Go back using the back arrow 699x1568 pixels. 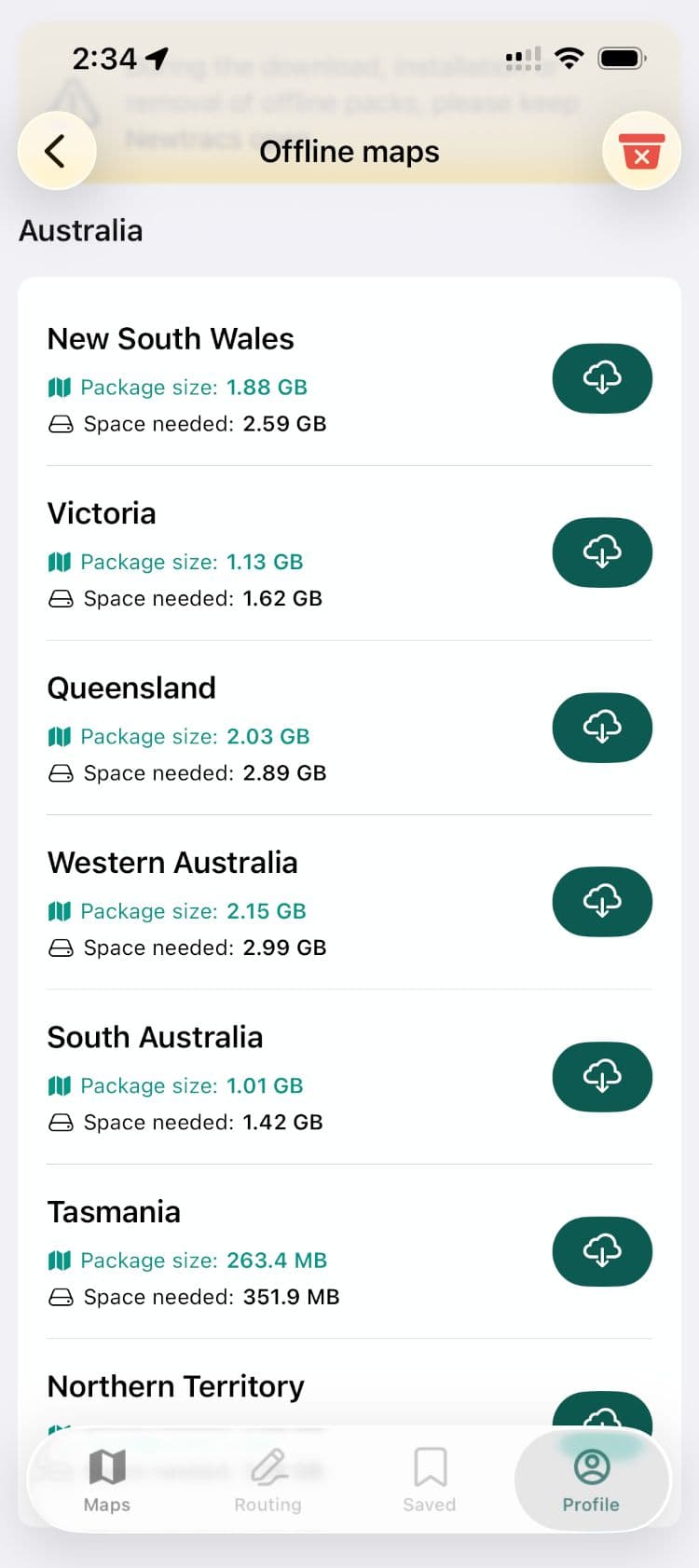(57, 151)
